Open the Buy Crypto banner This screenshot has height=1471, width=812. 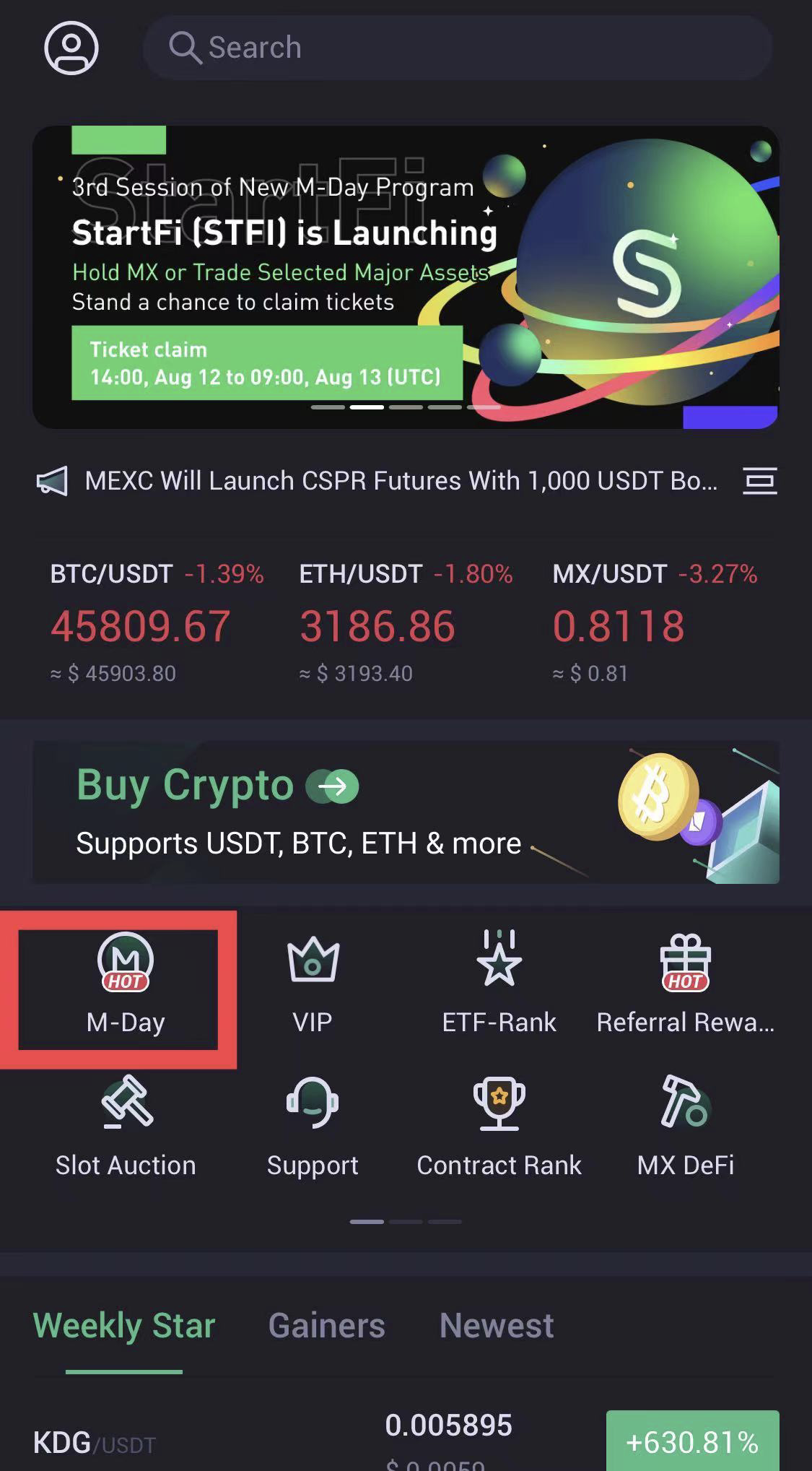tap(406, 812)
